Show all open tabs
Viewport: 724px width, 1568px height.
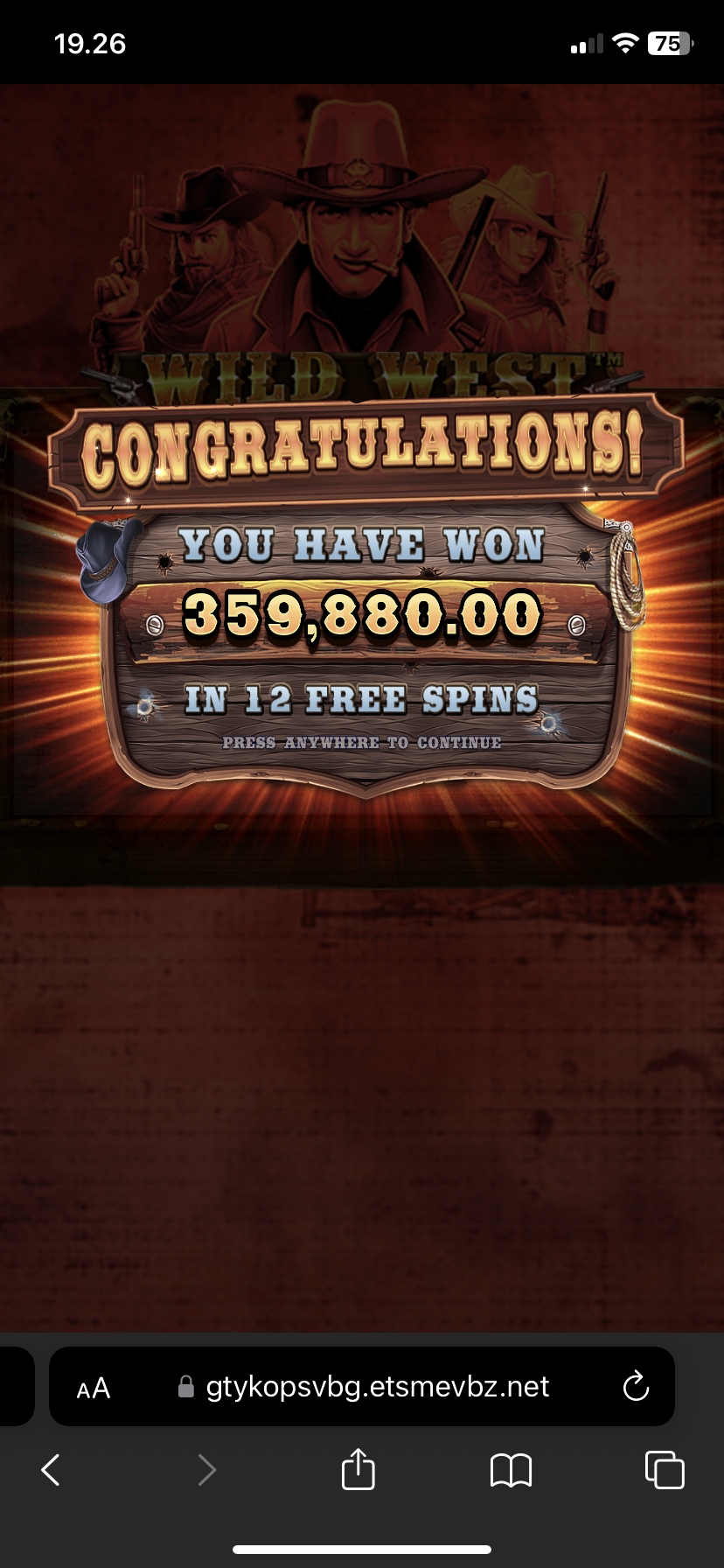click(664, 1470)
